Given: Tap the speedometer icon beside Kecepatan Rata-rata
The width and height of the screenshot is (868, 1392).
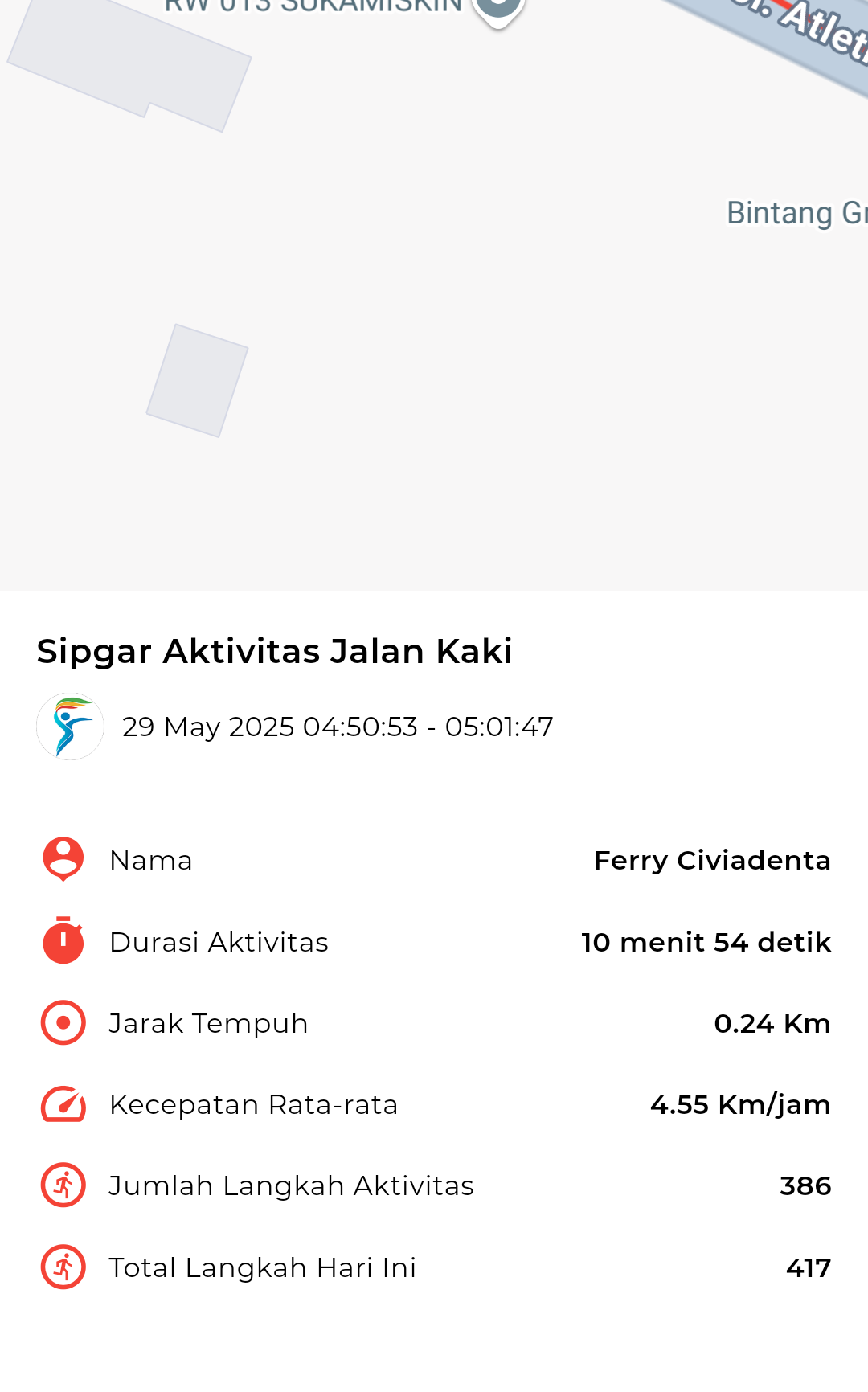Looking at the screenshot, I should click(x=62, y=1103).
